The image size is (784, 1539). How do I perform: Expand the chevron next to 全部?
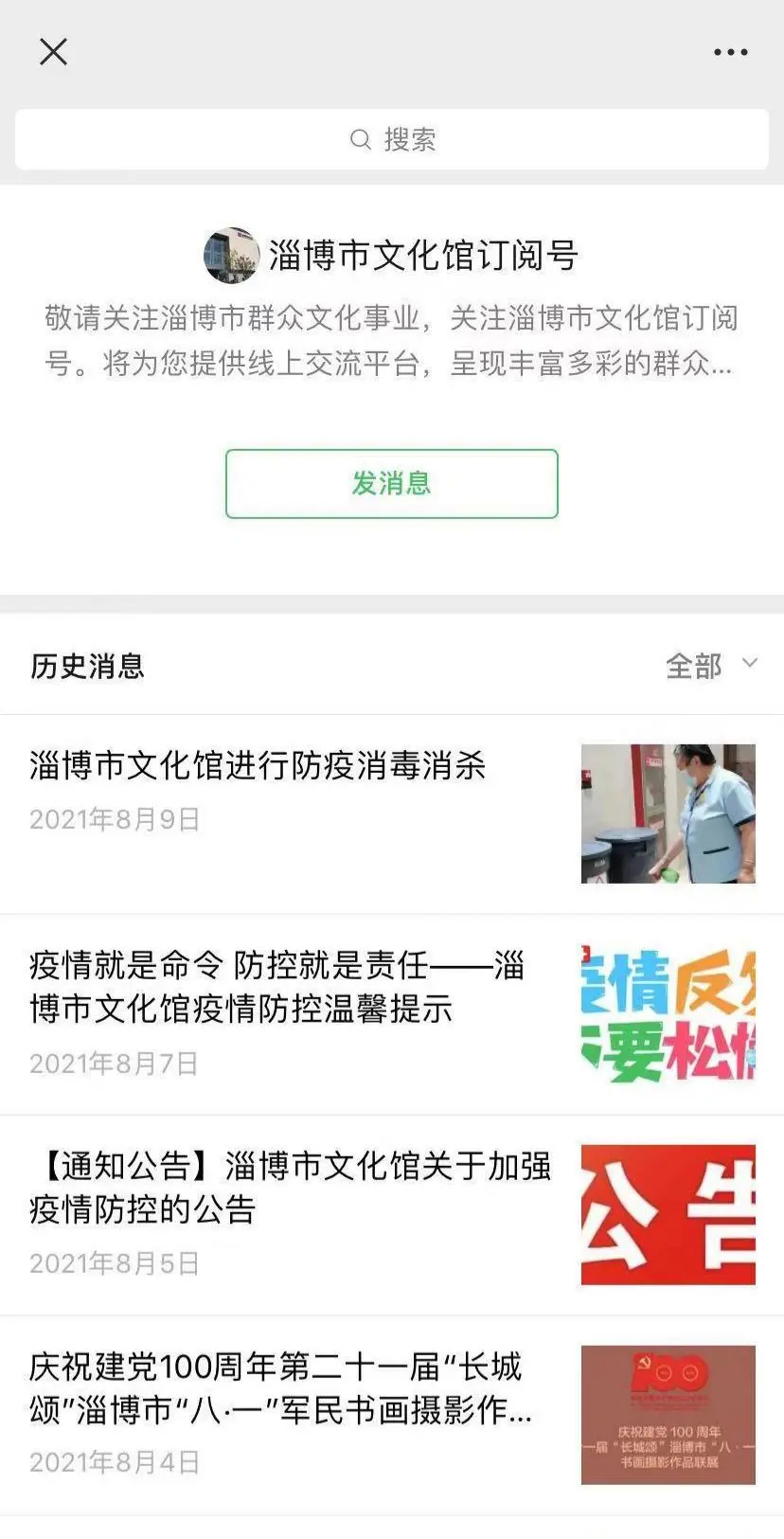(x=749, y=664)
